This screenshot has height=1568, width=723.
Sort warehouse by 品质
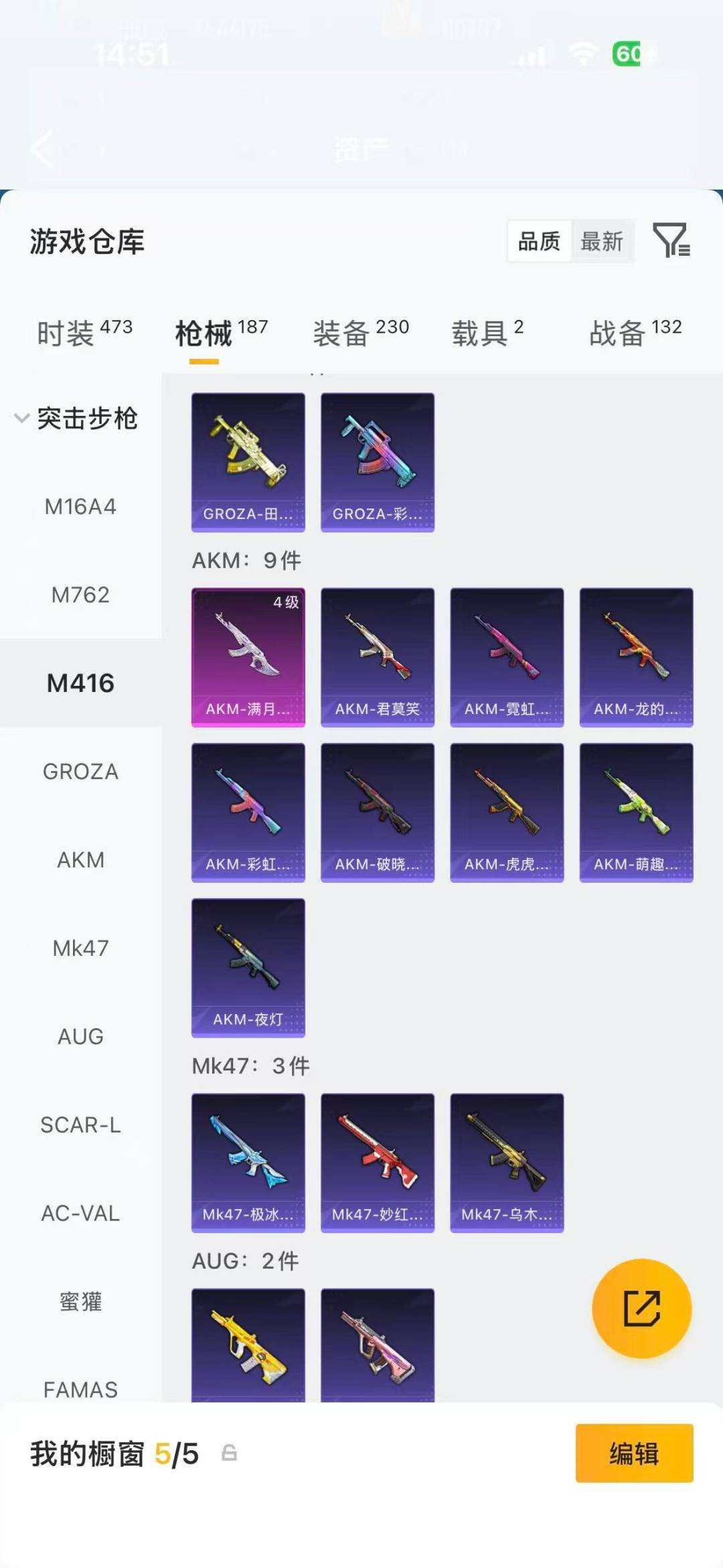[x=539, y=241]
